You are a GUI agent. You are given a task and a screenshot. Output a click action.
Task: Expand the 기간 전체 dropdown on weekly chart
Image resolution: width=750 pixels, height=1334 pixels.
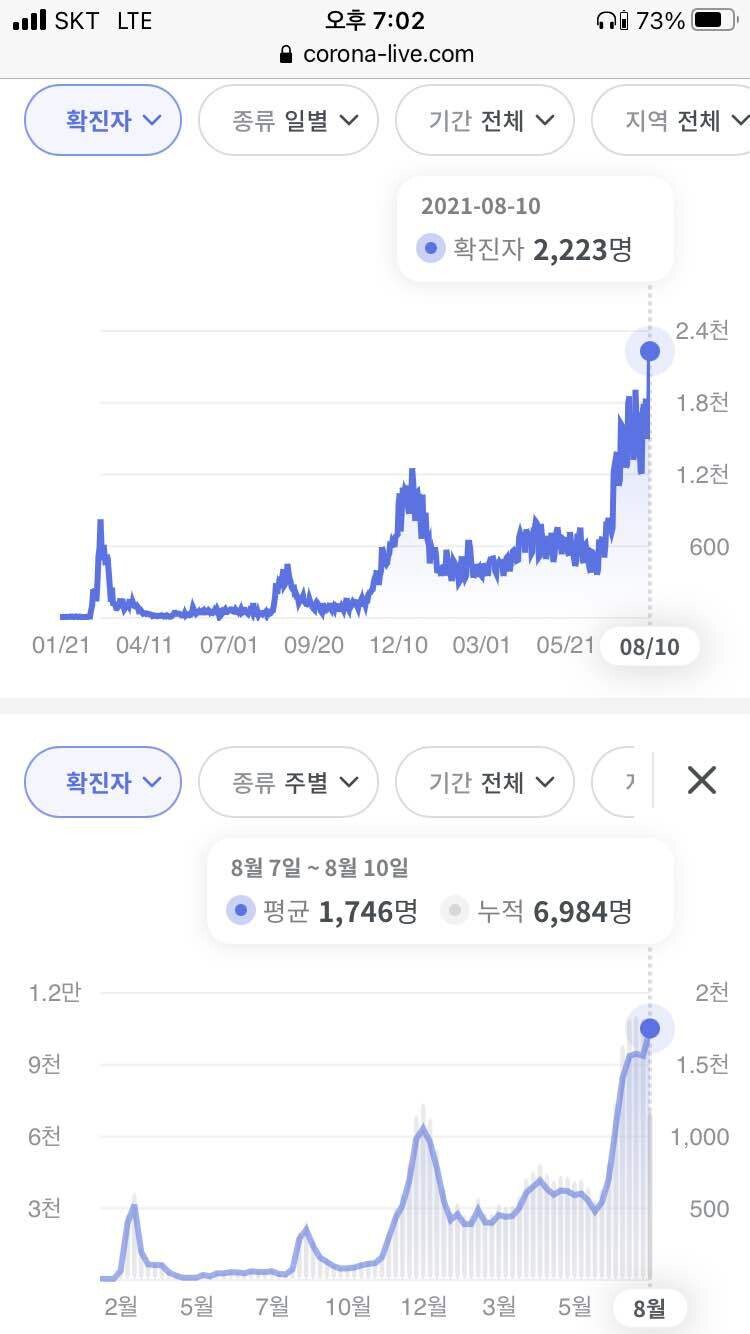[484, 782]
